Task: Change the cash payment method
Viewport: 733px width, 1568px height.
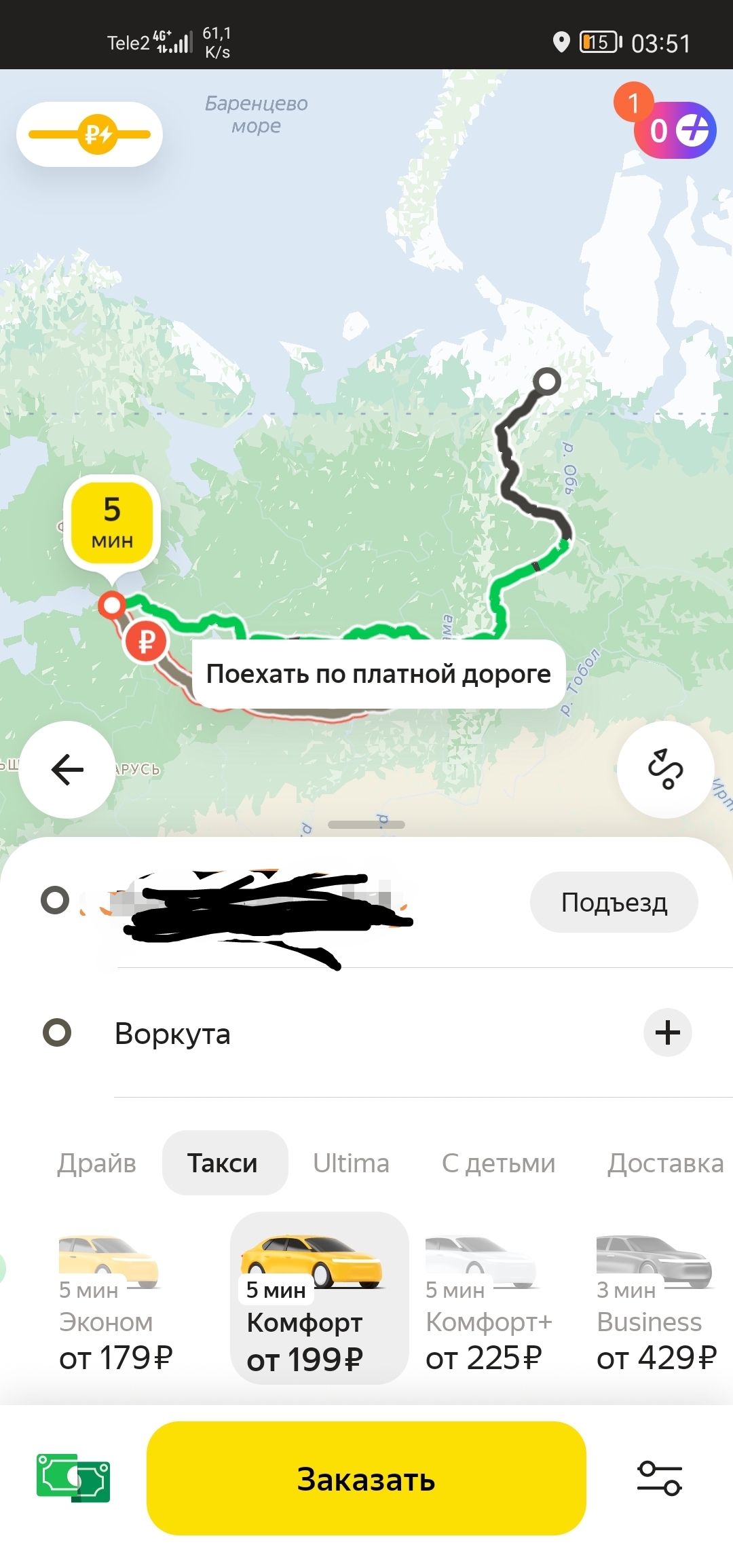Action: click(x=73, y=1478)
